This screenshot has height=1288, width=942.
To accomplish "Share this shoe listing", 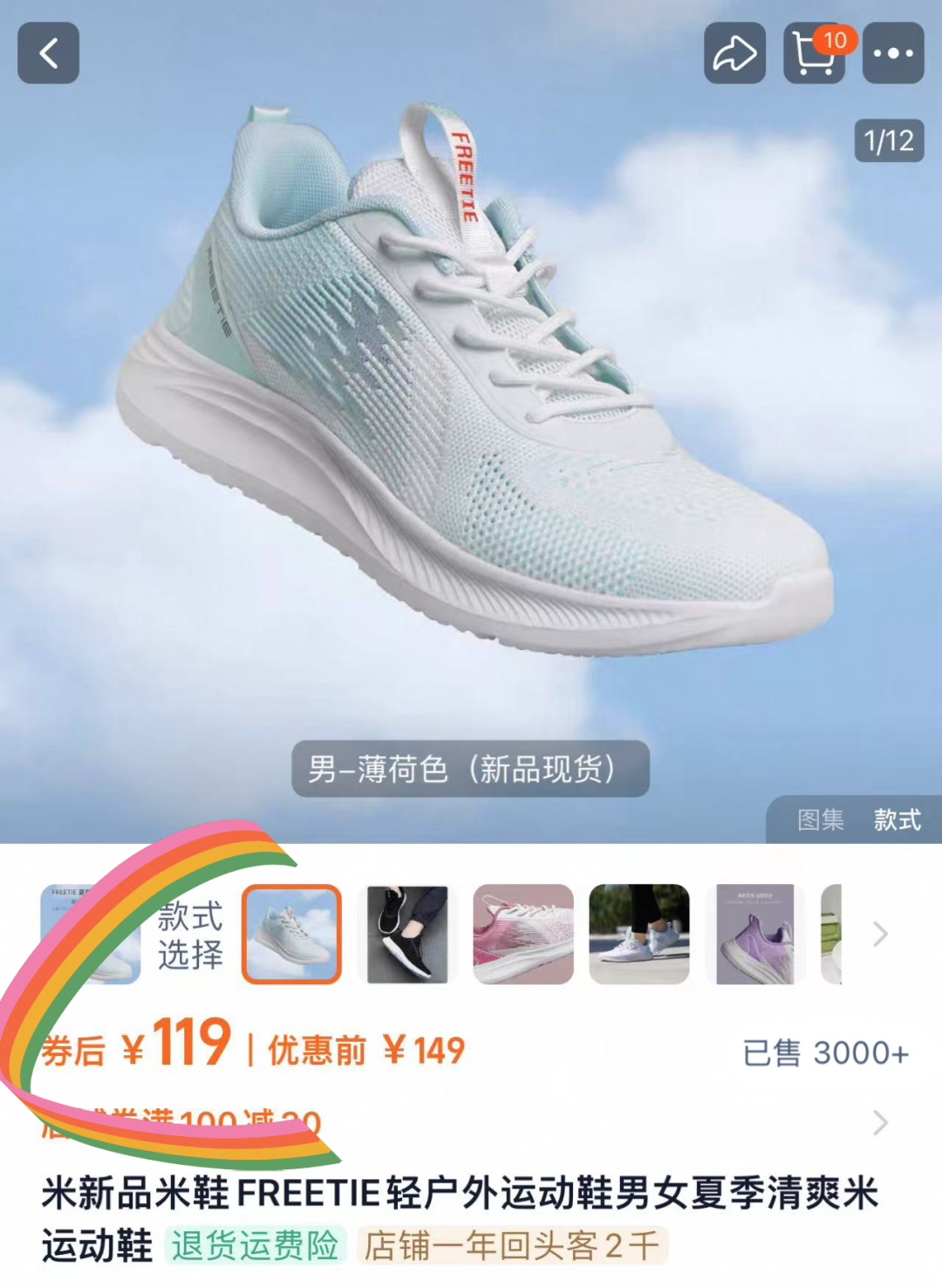I will (734, 53).
